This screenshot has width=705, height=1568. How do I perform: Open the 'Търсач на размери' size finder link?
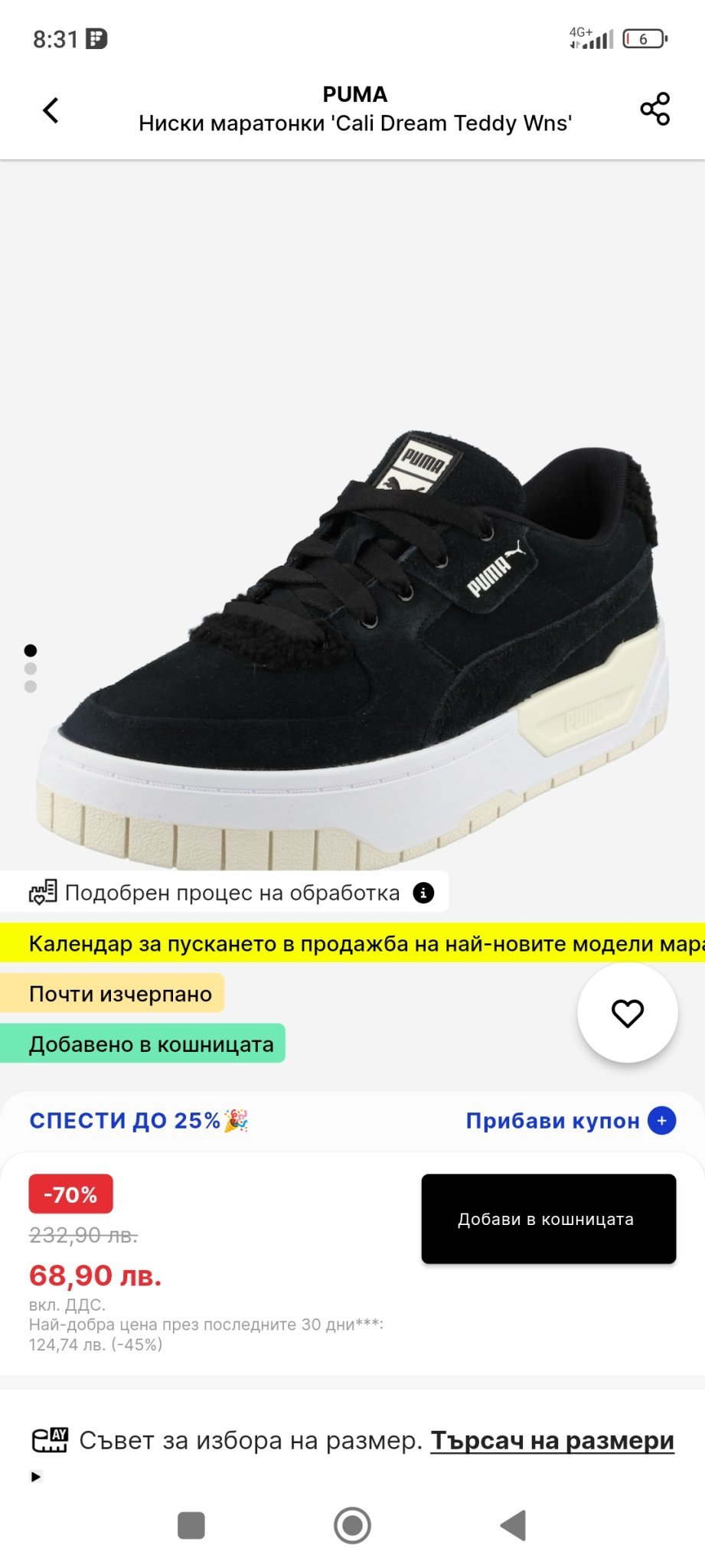click(x=552, y=1440)
